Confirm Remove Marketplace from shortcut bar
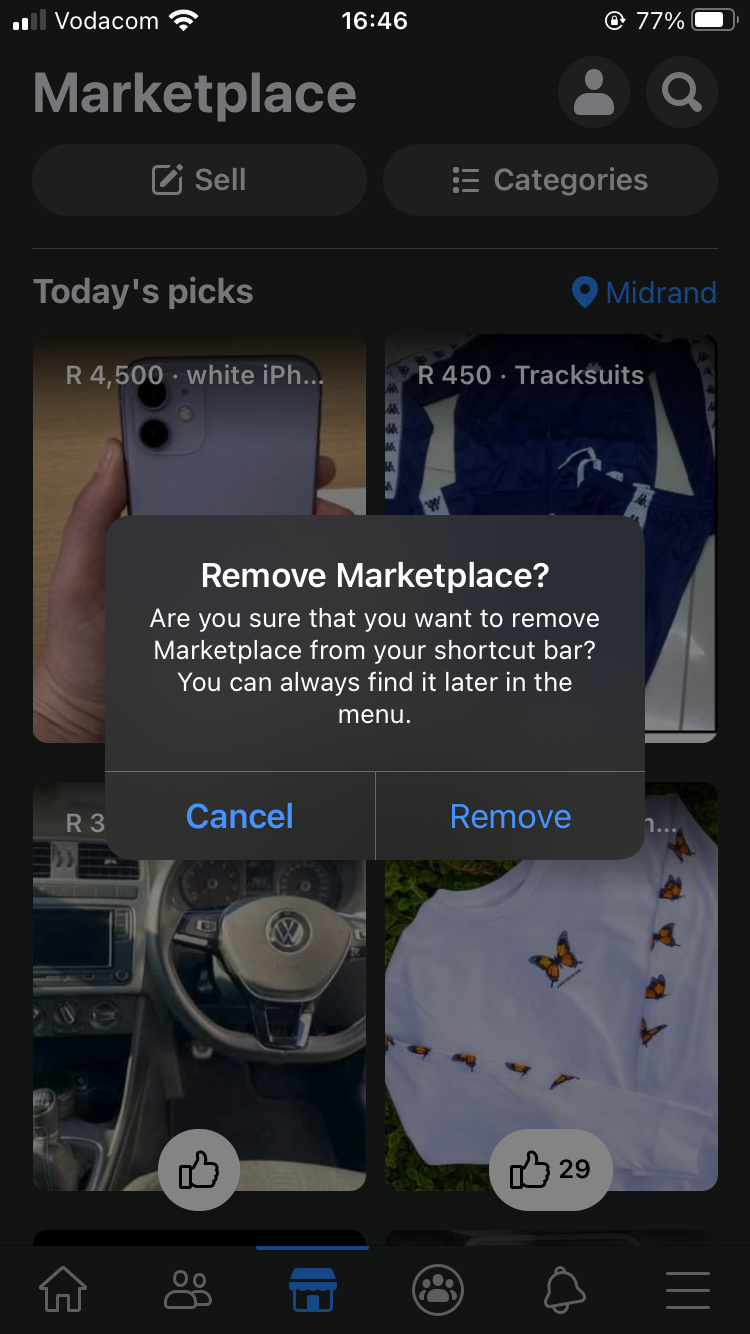The height and width of the screenshot is (1334, 750). pyautogui.click(x=510, y=816)
